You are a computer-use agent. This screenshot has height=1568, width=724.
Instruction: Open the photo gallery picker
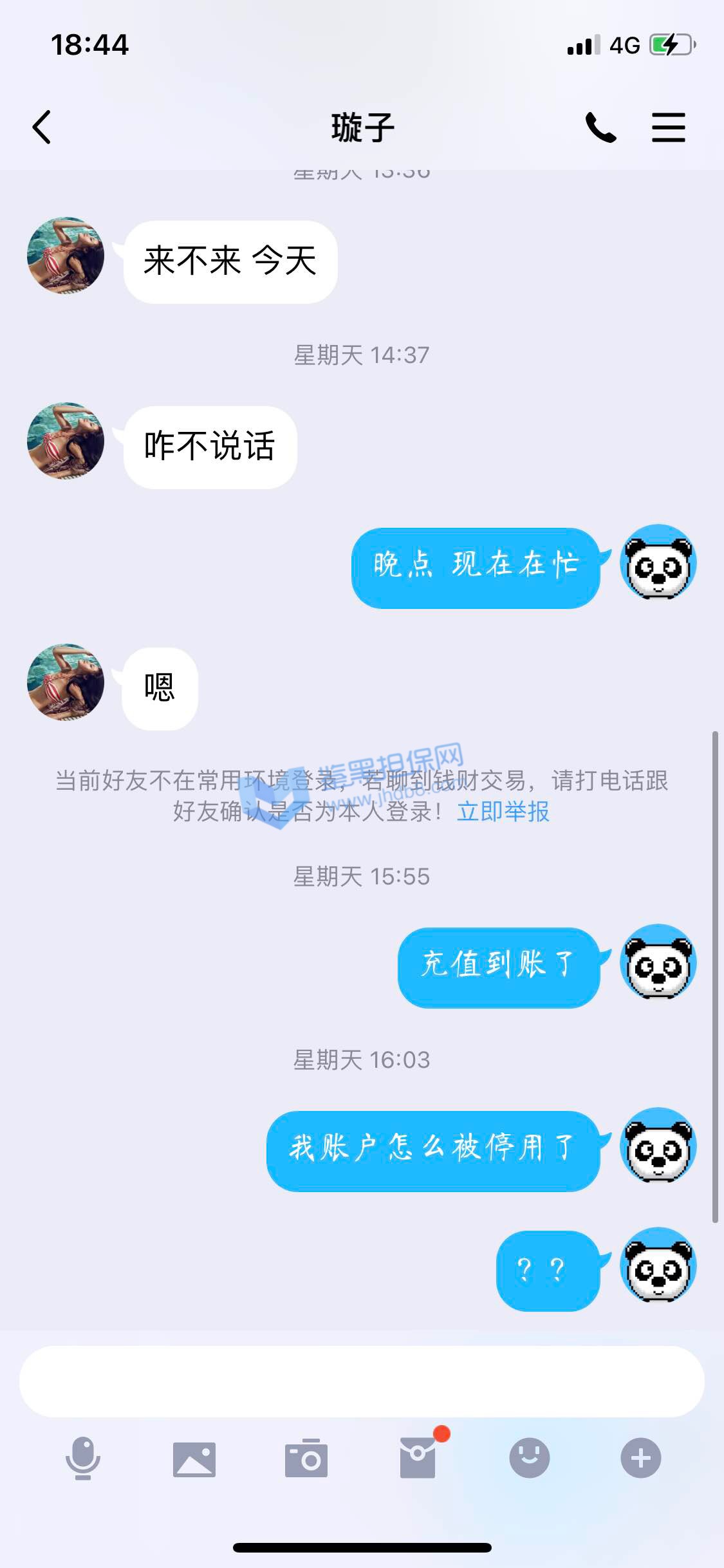pyautogui.click(x=194, y=1458)
